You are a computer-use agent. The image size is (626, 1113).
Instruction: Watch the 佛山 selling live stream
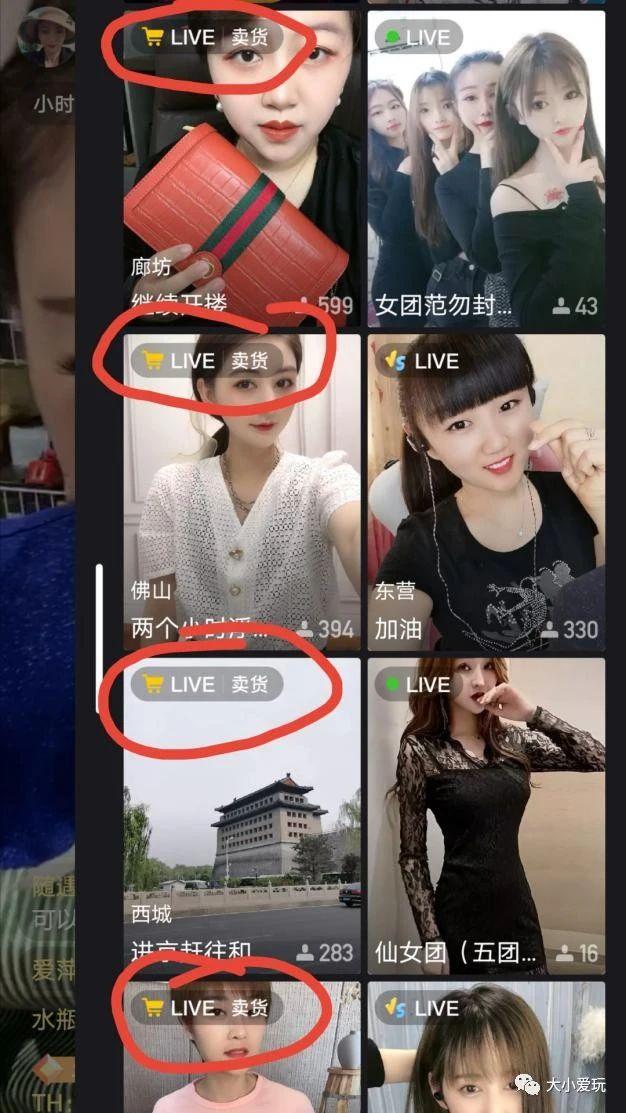point(240,490)
